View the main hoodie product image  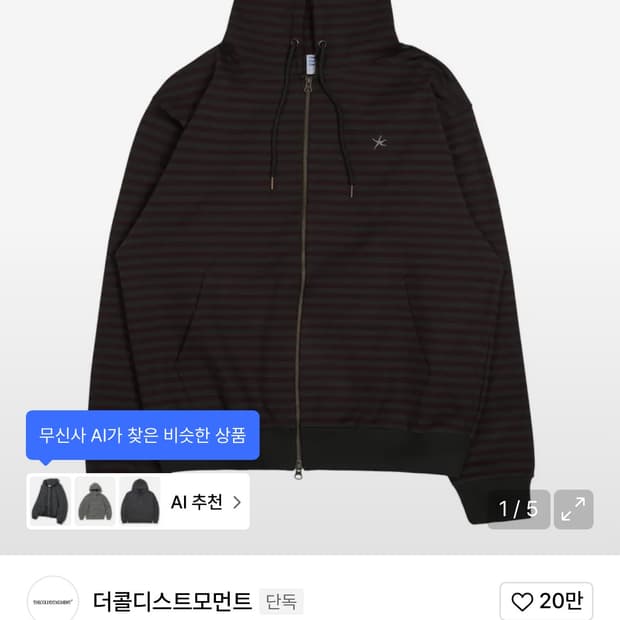[330, 250]
